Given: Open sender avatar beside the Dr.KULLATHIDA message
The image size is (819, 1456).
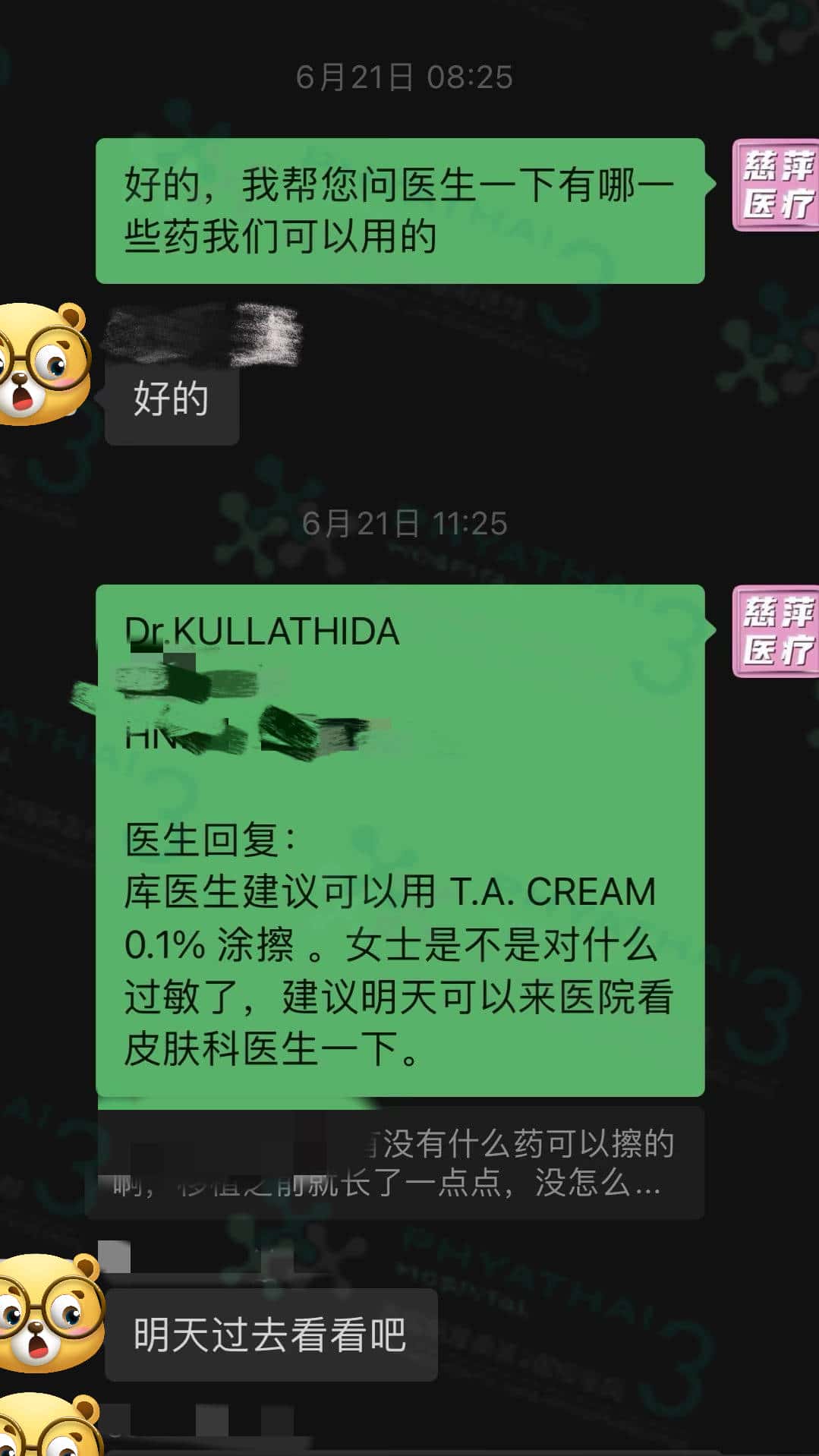Looking at the screenshot, I should click(x=776, y=631).
